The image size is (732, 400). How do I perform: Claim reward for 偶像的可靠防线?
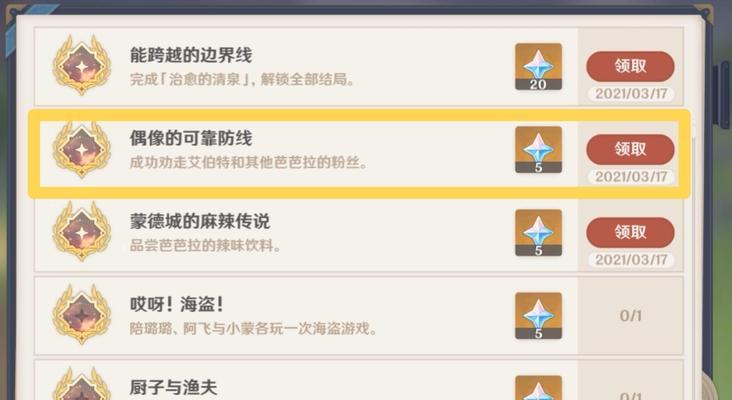point(630,149)
